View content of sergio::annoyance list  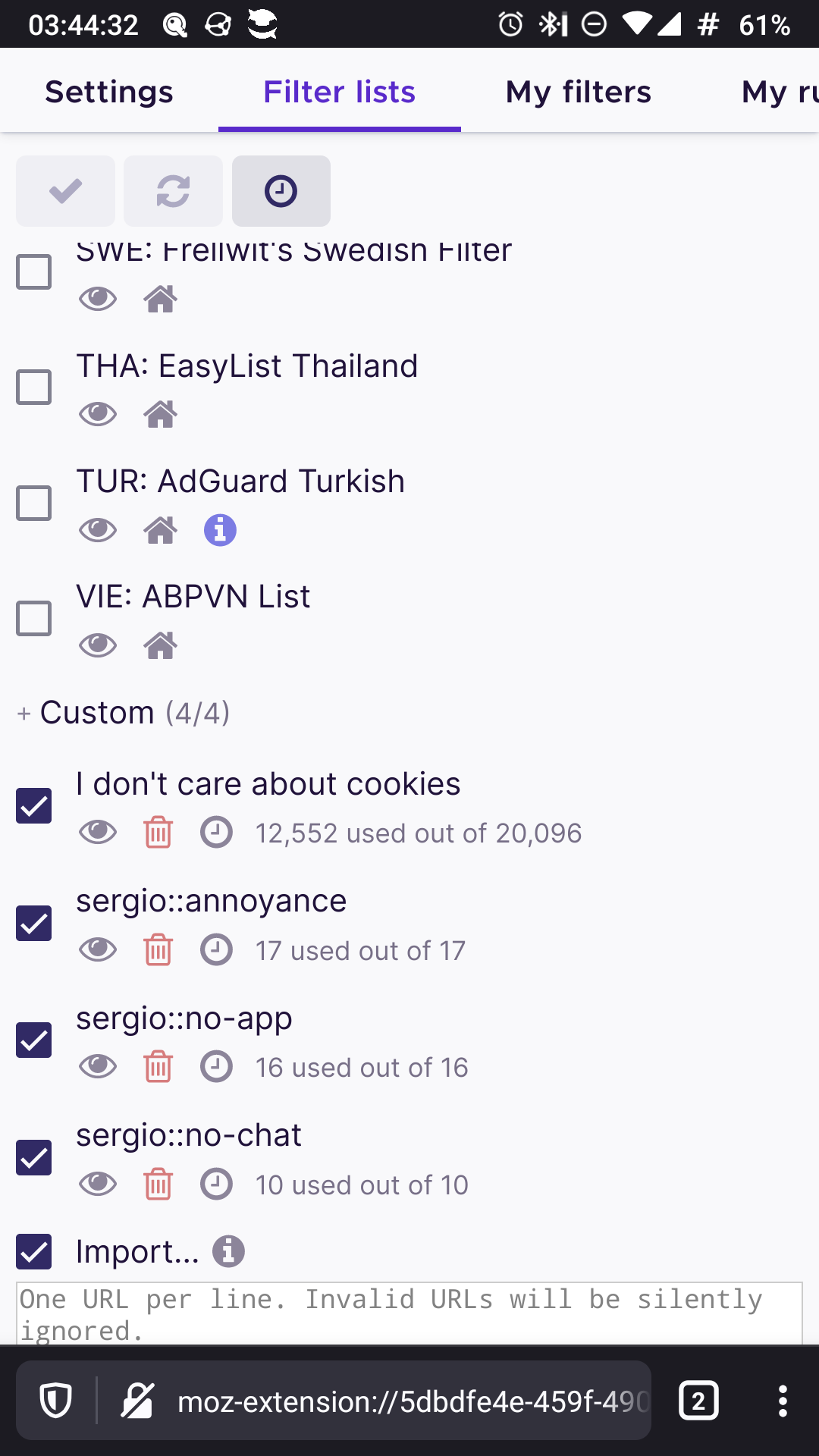point(98,949)
